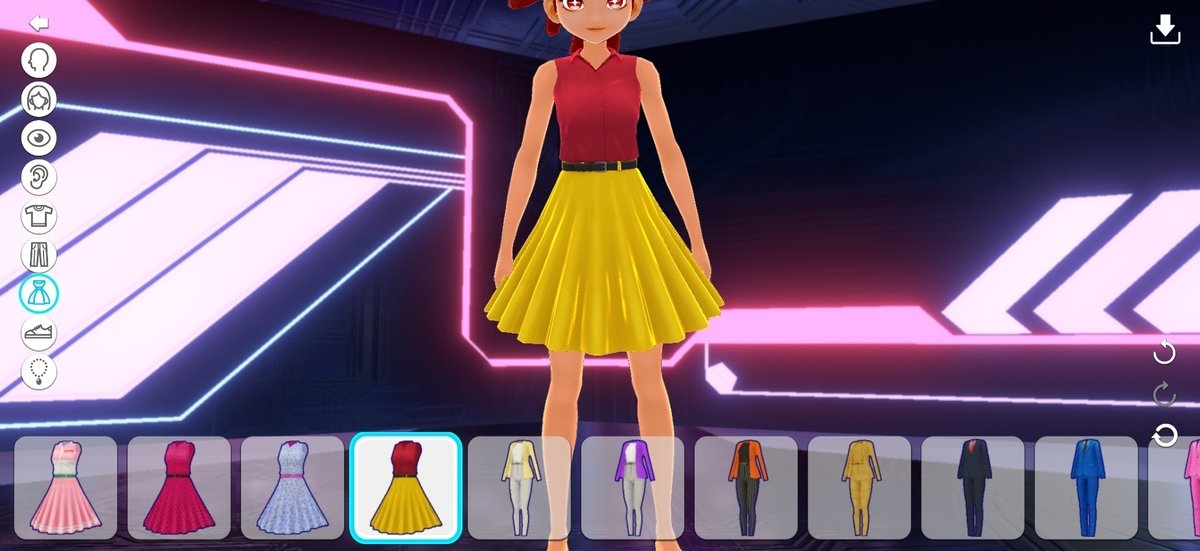Viewport: 1200px width, 551px height.
Task: Open the head shape category
Action: (39, 61)
